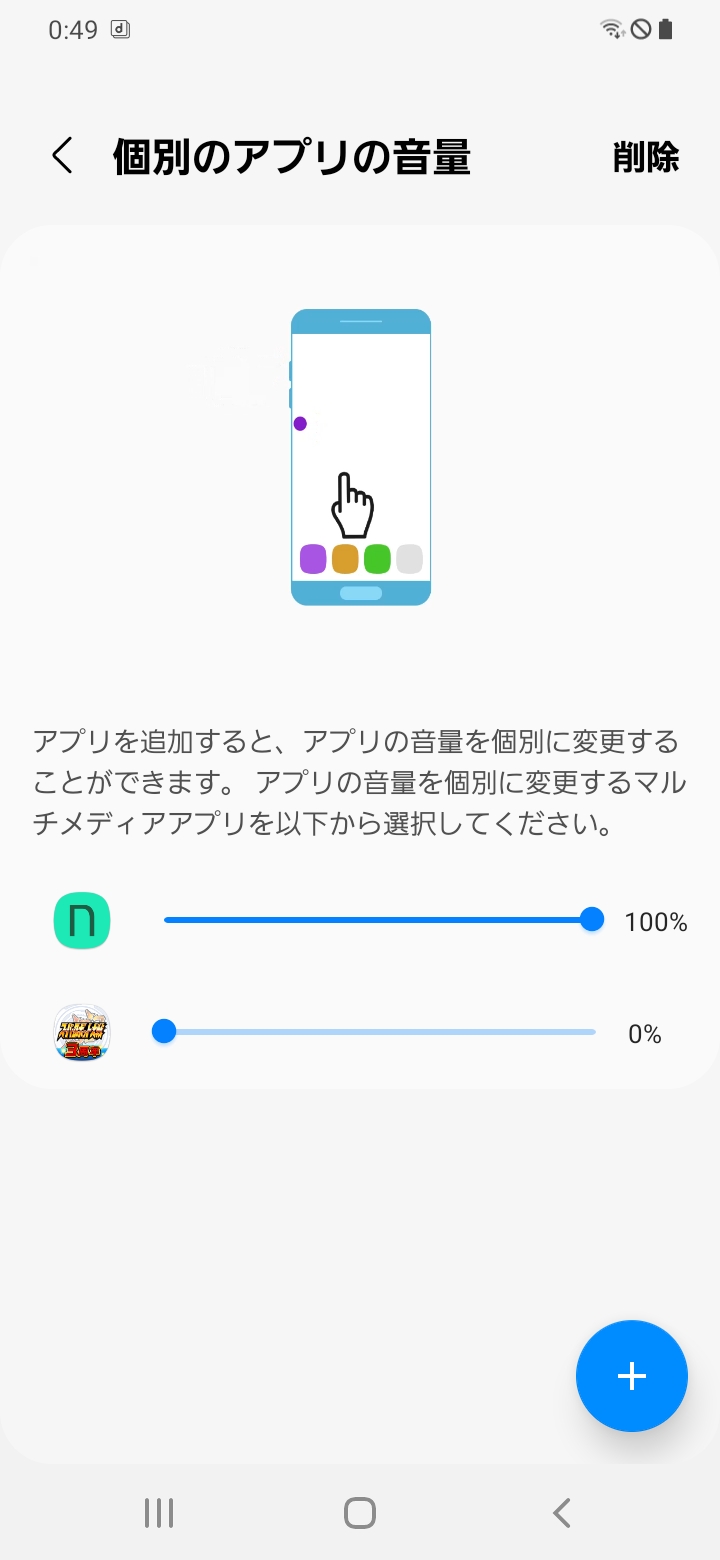Tap the 0% volume slider for the game app
This screenshot has height=1560, width=720.
380,1032
